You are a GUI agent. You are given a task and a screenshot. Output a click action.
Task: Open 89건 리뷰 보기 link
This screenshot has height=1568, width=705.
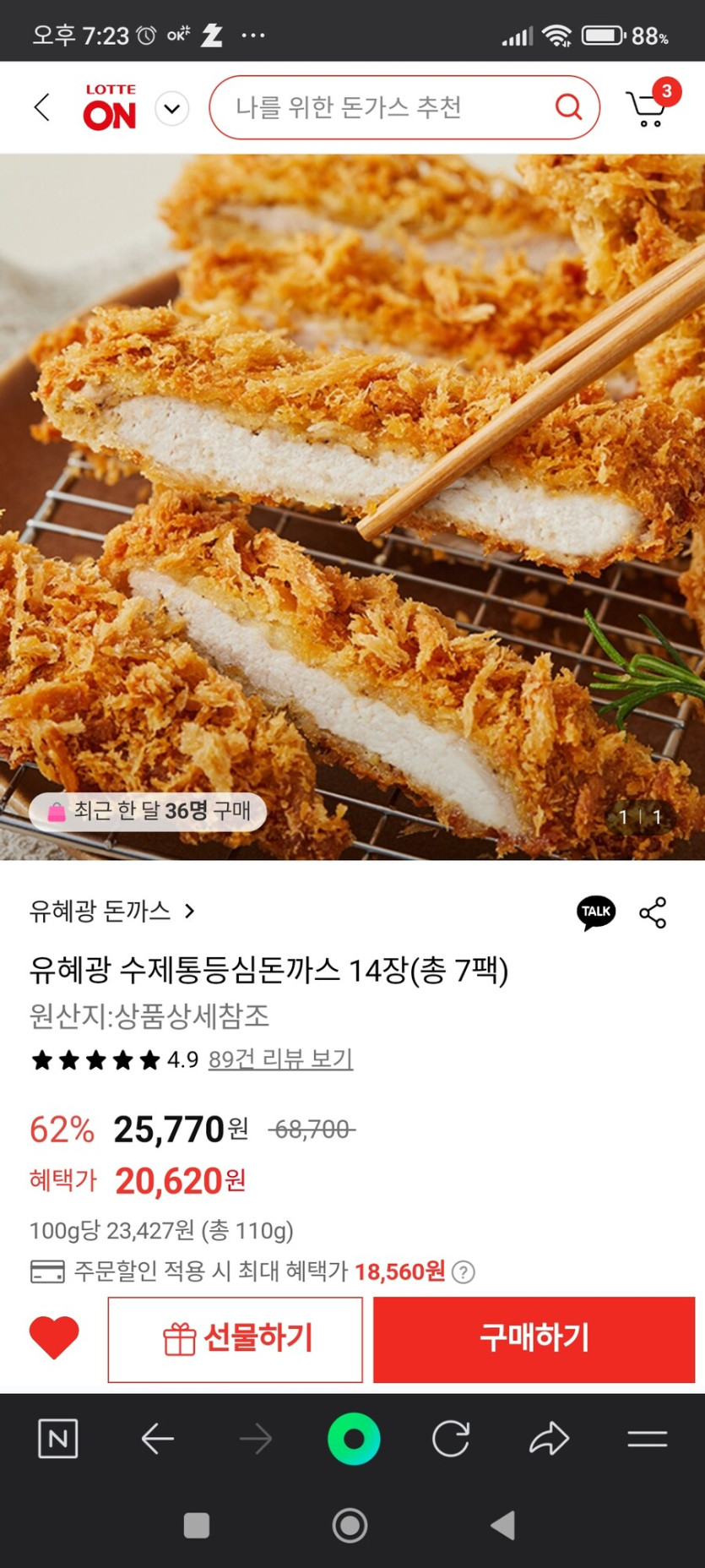click(283, 1060)
